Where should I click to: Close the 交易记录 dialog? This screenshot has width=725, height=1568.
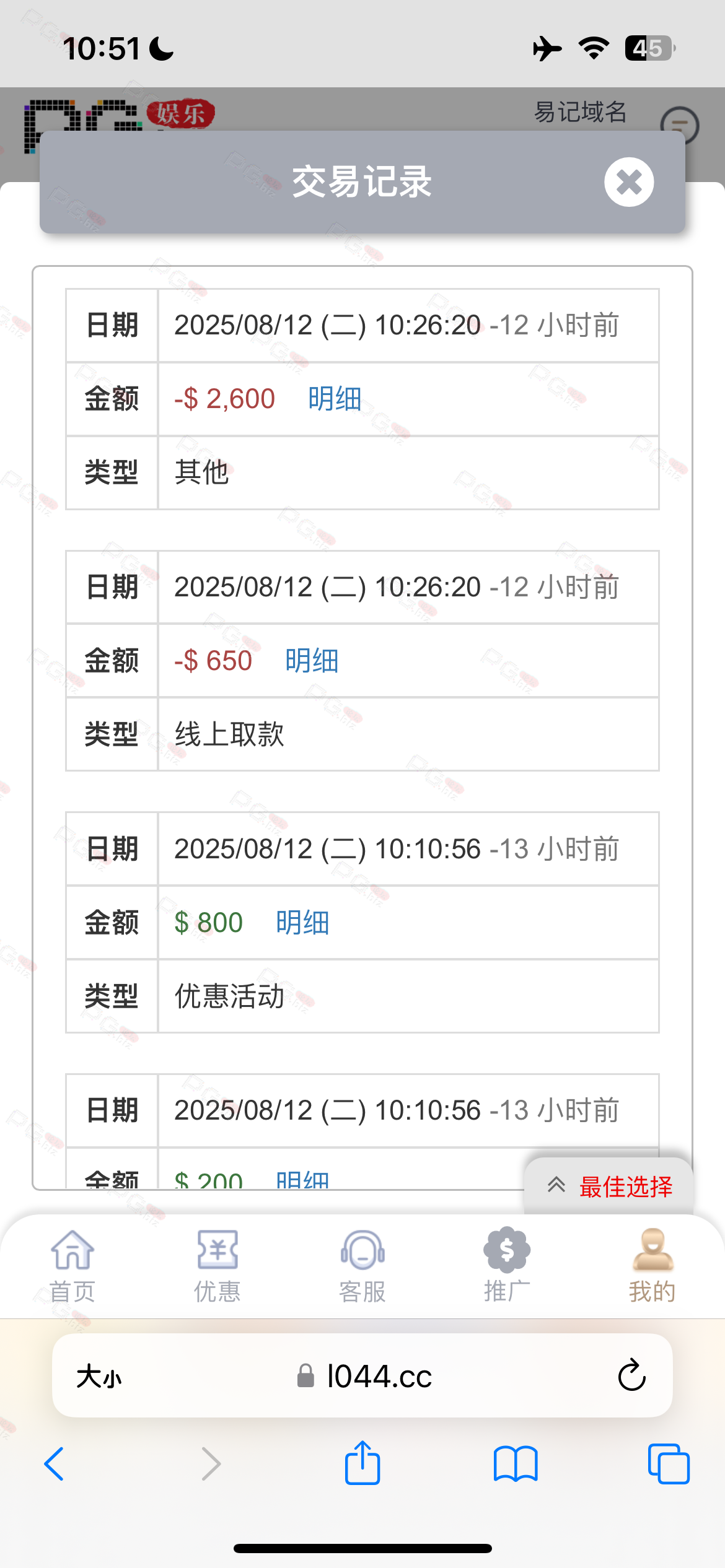629,182
